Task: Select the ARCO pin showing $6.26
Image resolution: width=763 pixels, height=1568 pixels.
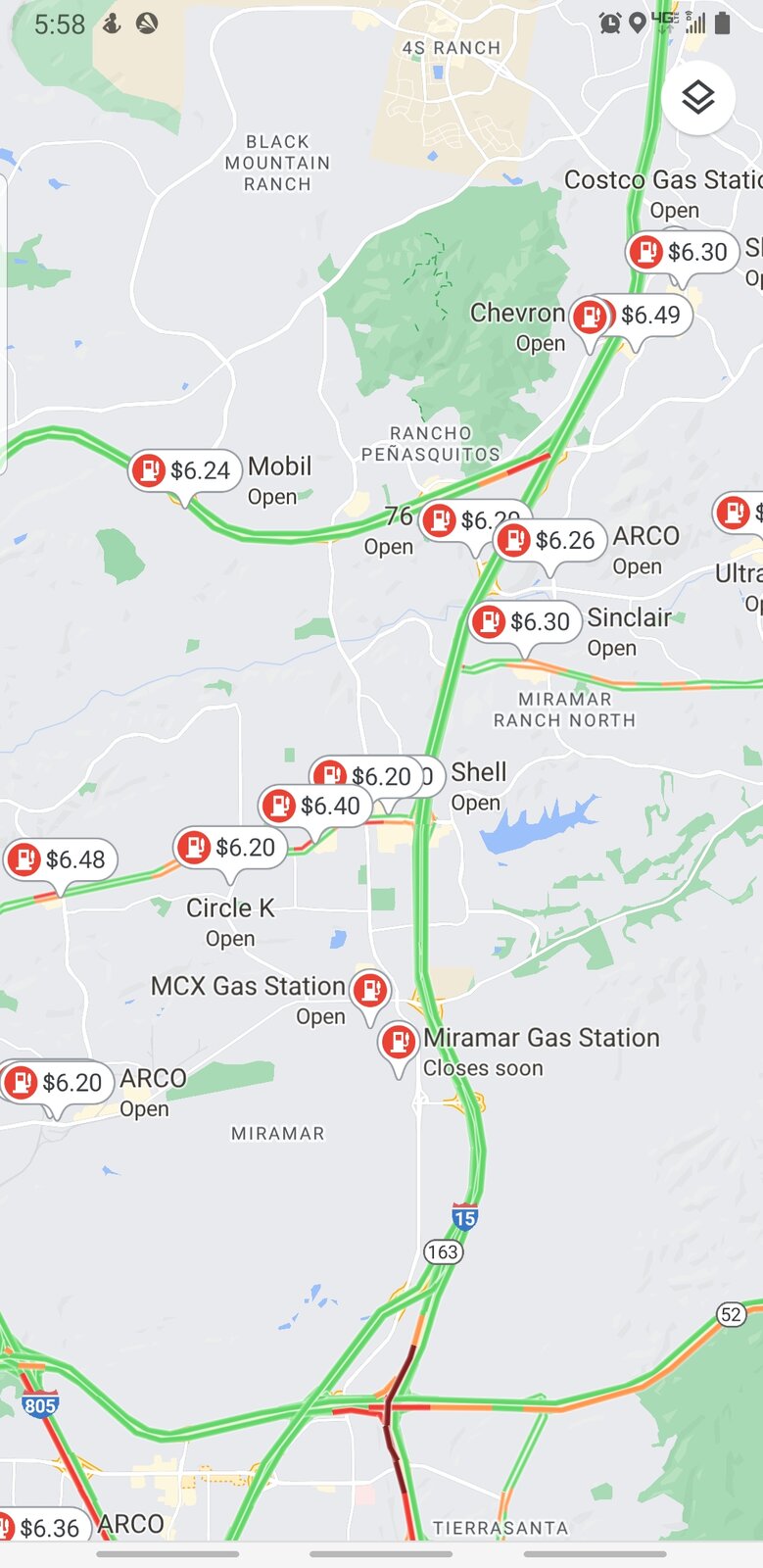Action: (x=550, y=541)
